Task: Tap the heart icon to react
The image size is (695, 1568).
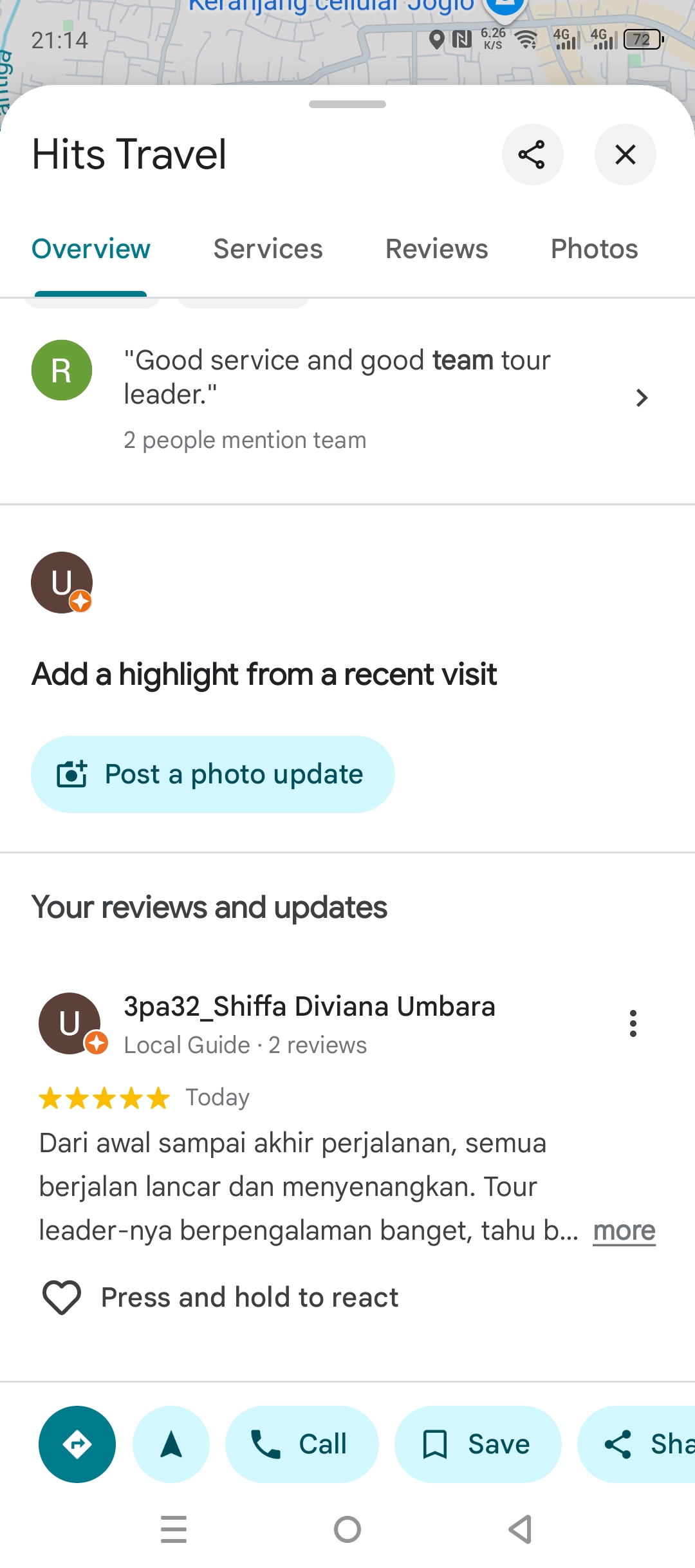Action: 61,1297
